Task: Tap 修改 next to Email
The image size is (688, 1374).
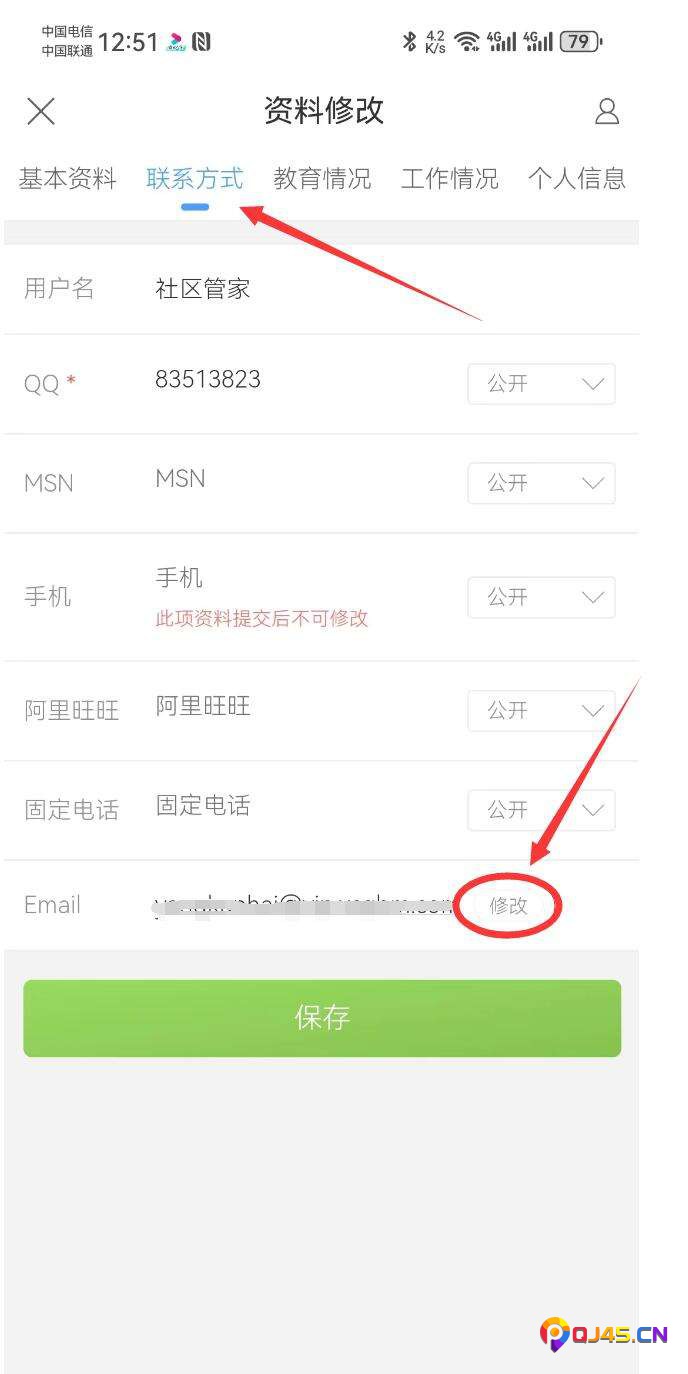Action: coord(508,906)
